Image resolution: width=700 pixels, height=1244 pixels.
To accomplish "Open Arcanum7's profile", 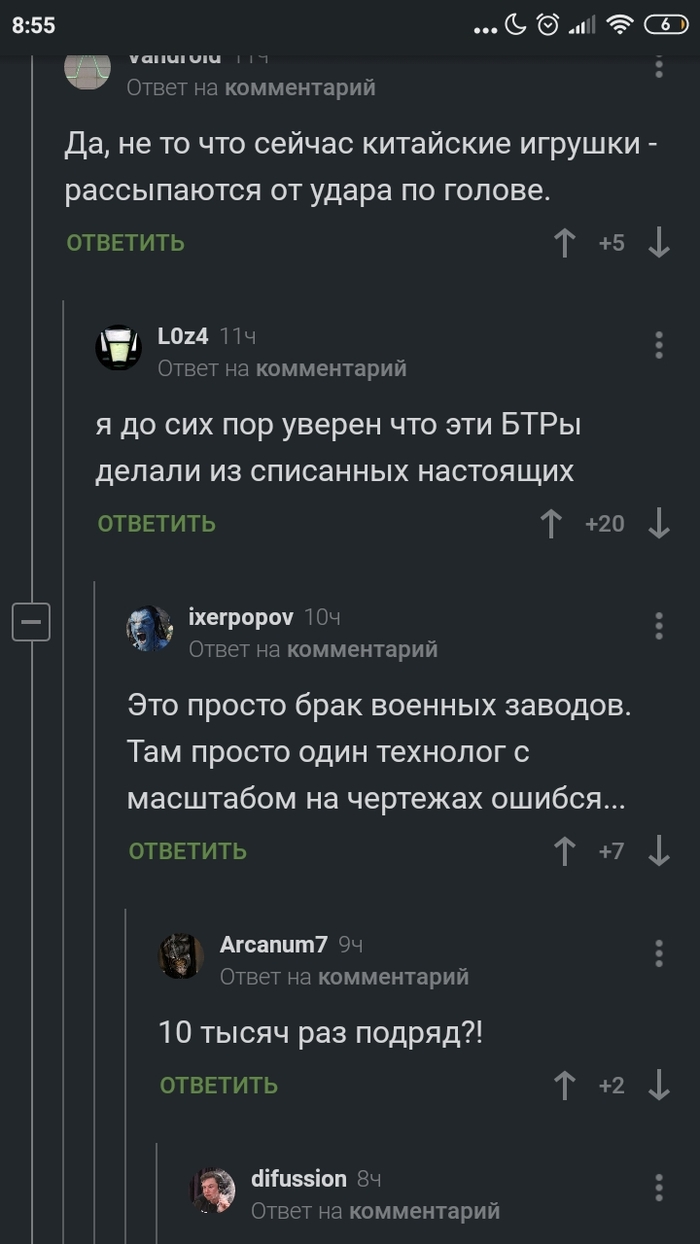I will pyautogui.click(x=273, y=944).
